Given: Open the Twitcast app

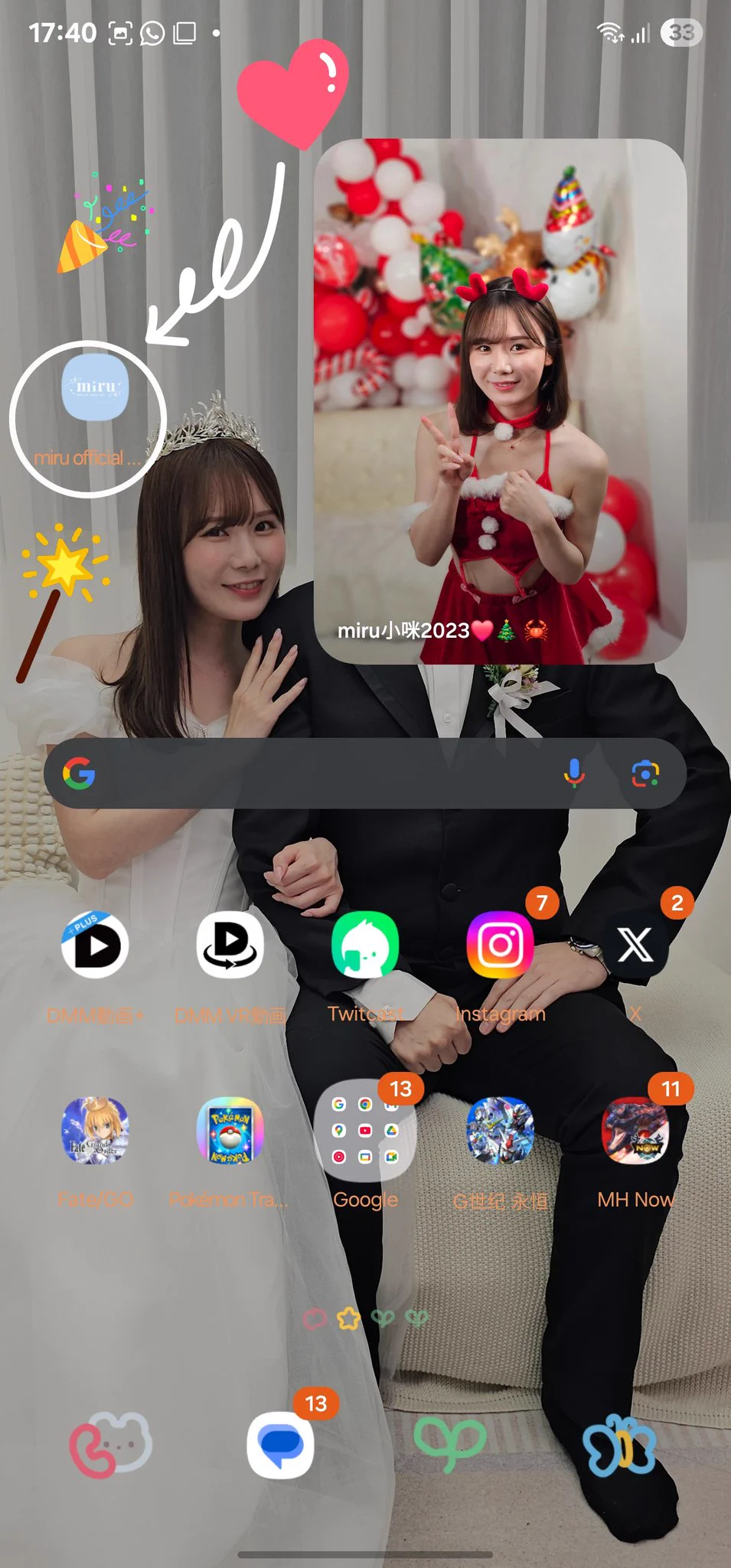Looking at the screenshot, I should click(365, 946).
